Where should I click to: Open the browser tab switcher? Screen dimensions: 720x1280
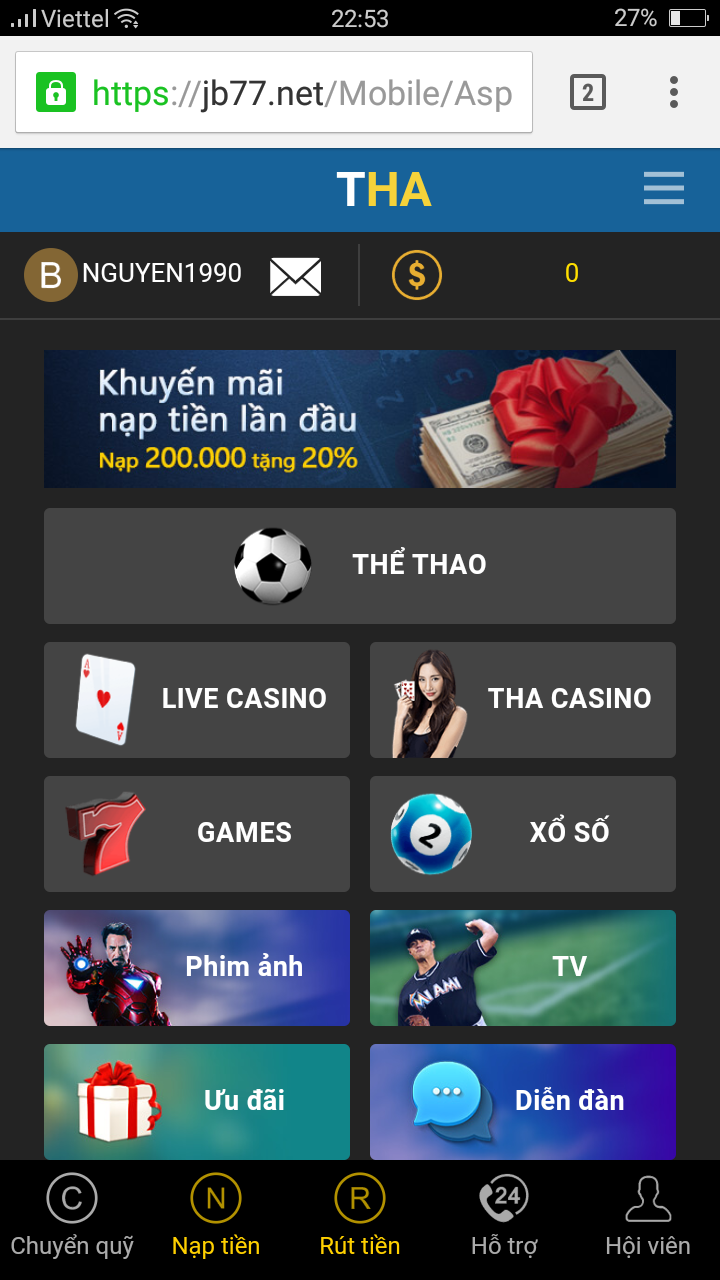coord(587,93)
